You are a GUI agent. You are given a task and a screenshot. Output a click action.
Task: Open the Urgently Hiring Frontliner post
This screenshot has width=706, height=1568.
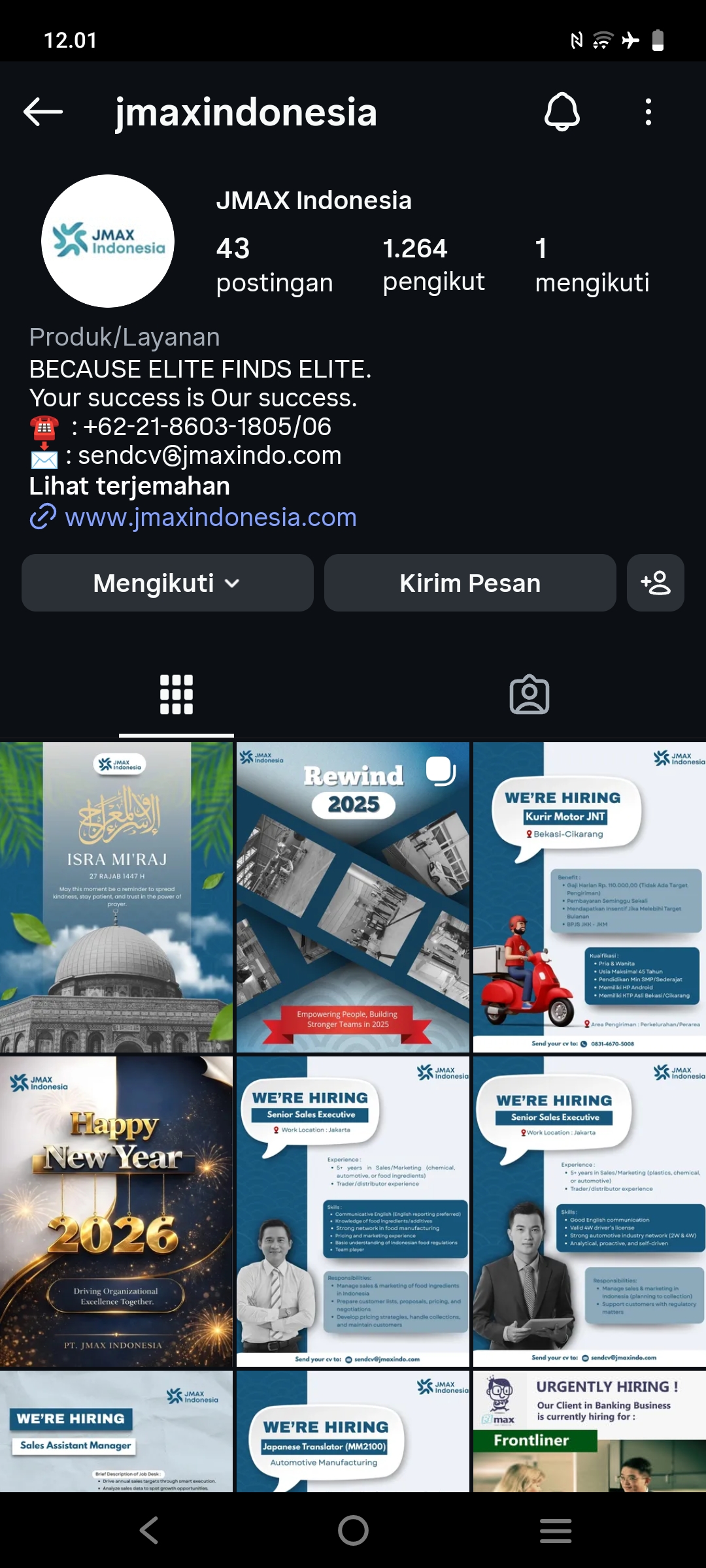click(x=589, y=1431)
